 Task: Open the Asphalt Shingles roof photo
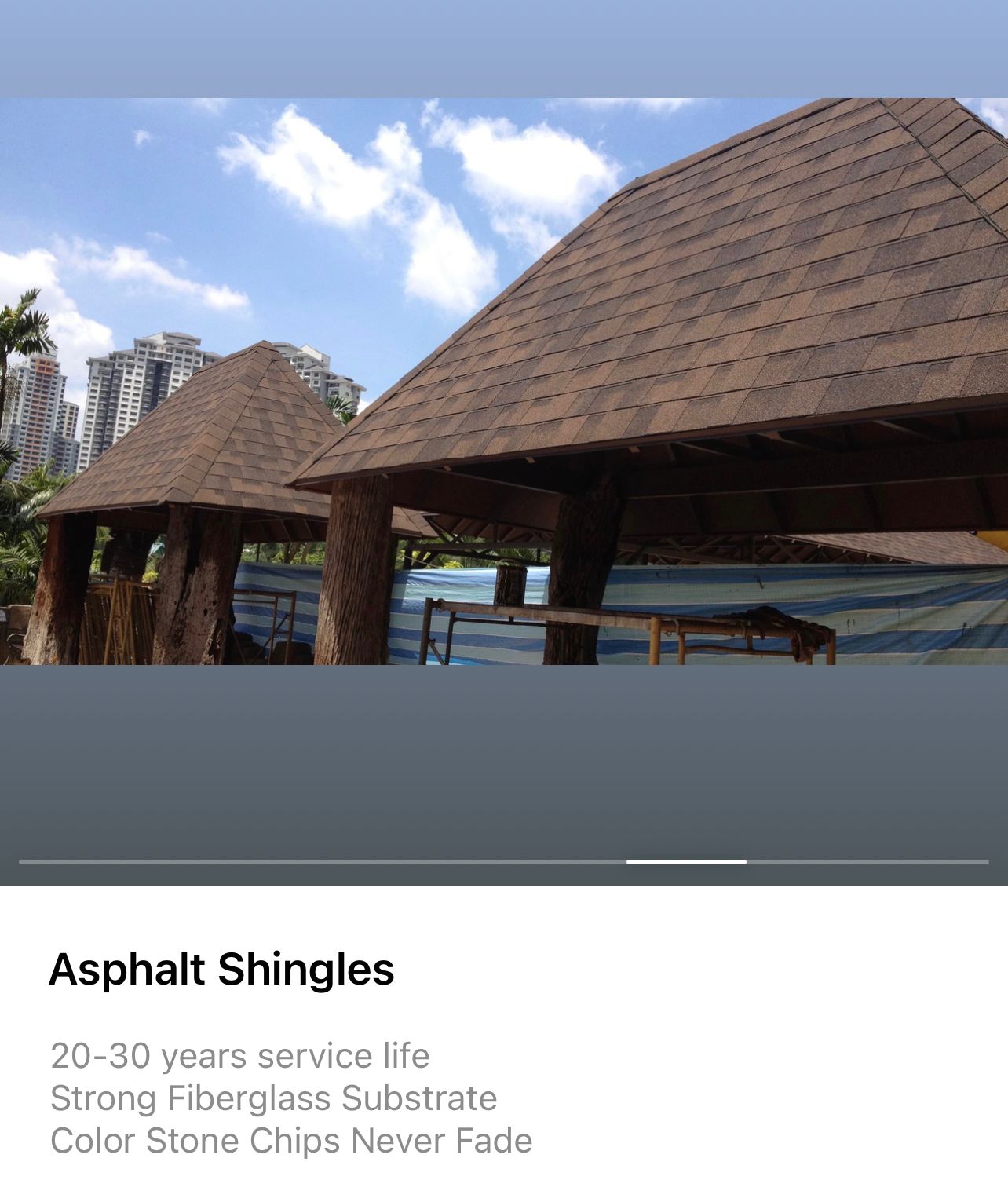click(x=504, y=382)
